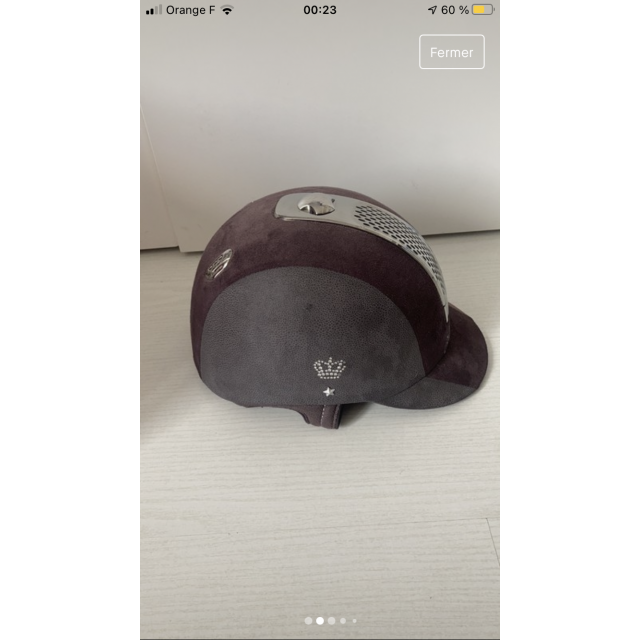Close the photo viewer with Fermer

click(x=451, y=52)
